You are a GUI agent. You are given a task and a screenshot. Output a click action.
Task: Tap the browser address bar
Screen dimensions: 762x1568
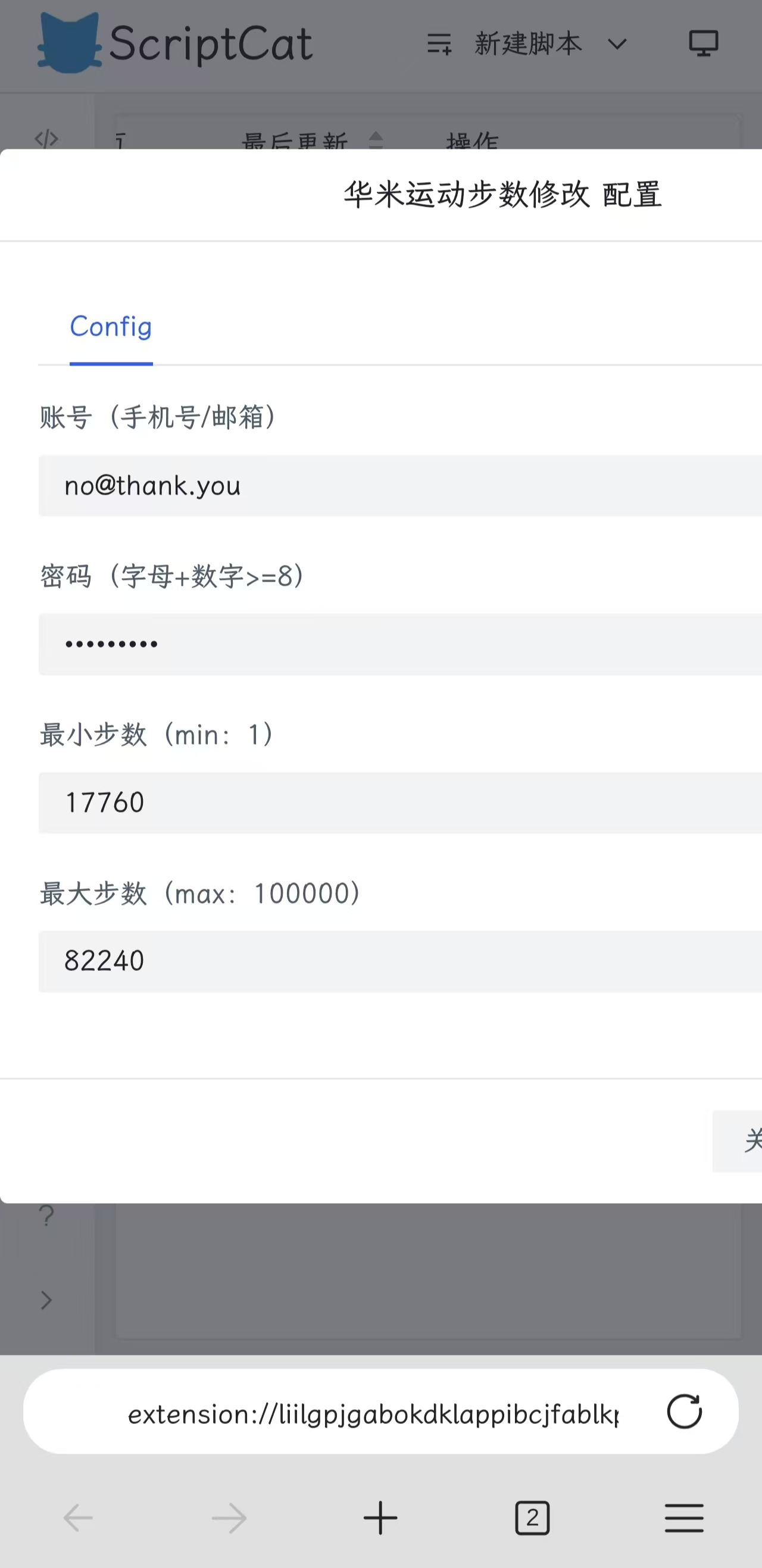(373, 1413)
